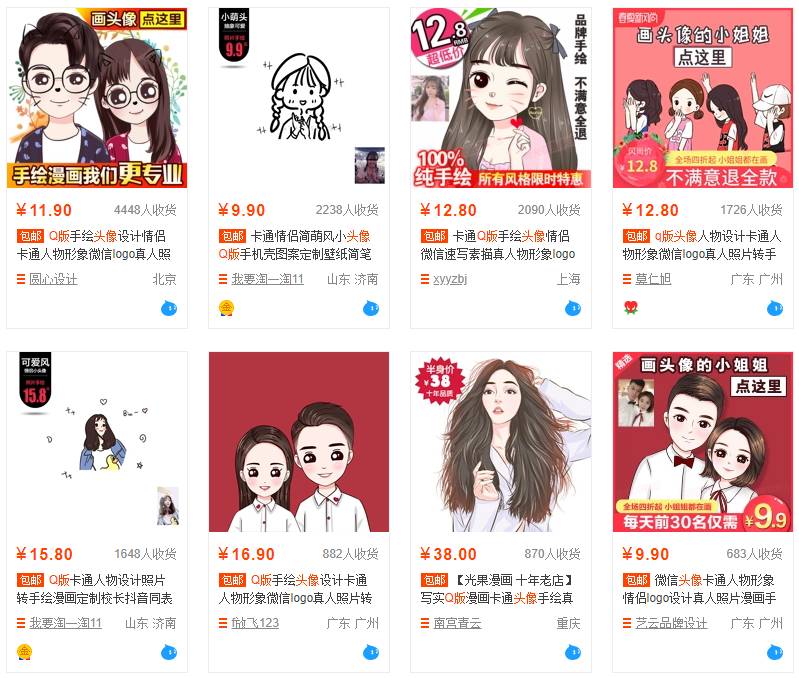Open the ¥9.90 wedding couple avatar image
The image size is (799, 678).
[703, 442]
